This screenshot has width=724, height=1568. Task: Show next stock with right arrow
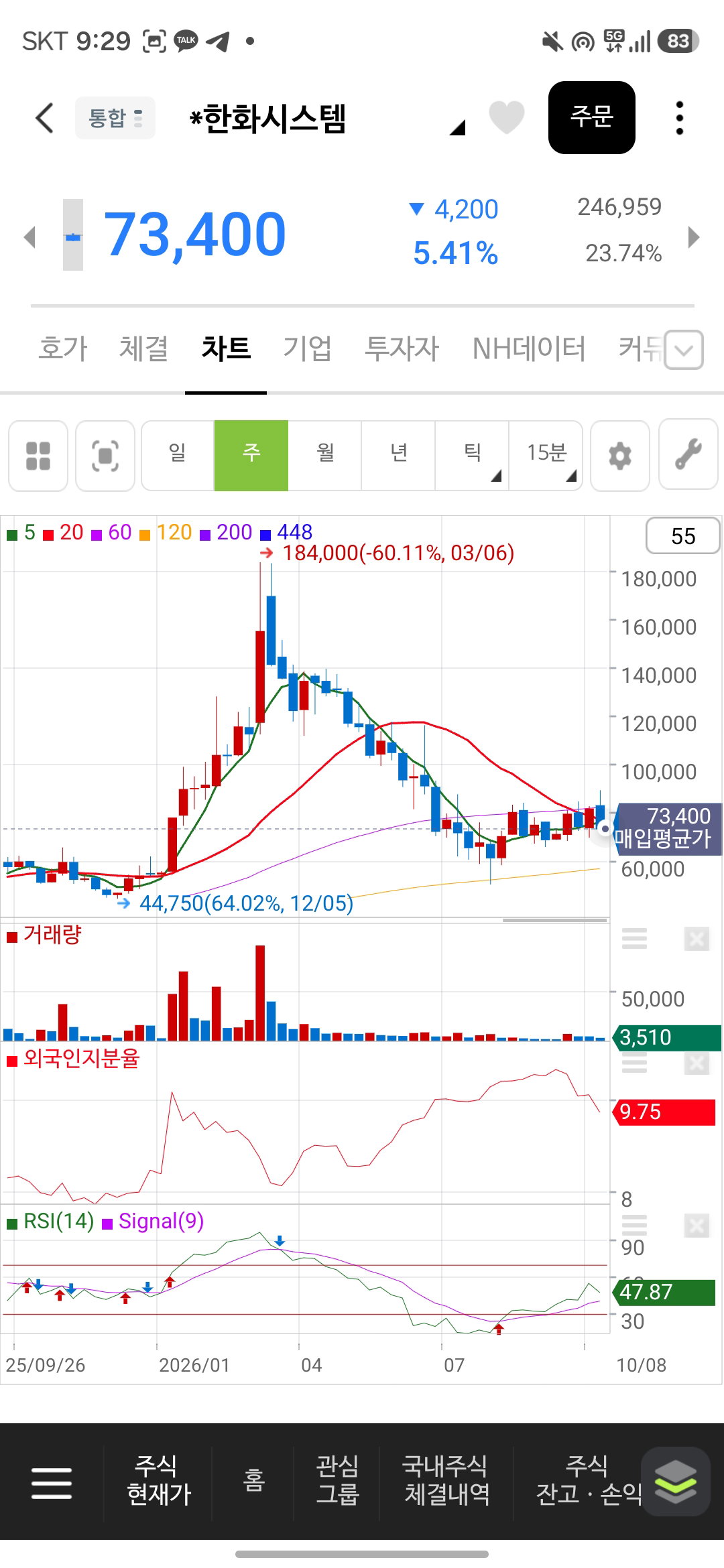(x=694, y=237)
